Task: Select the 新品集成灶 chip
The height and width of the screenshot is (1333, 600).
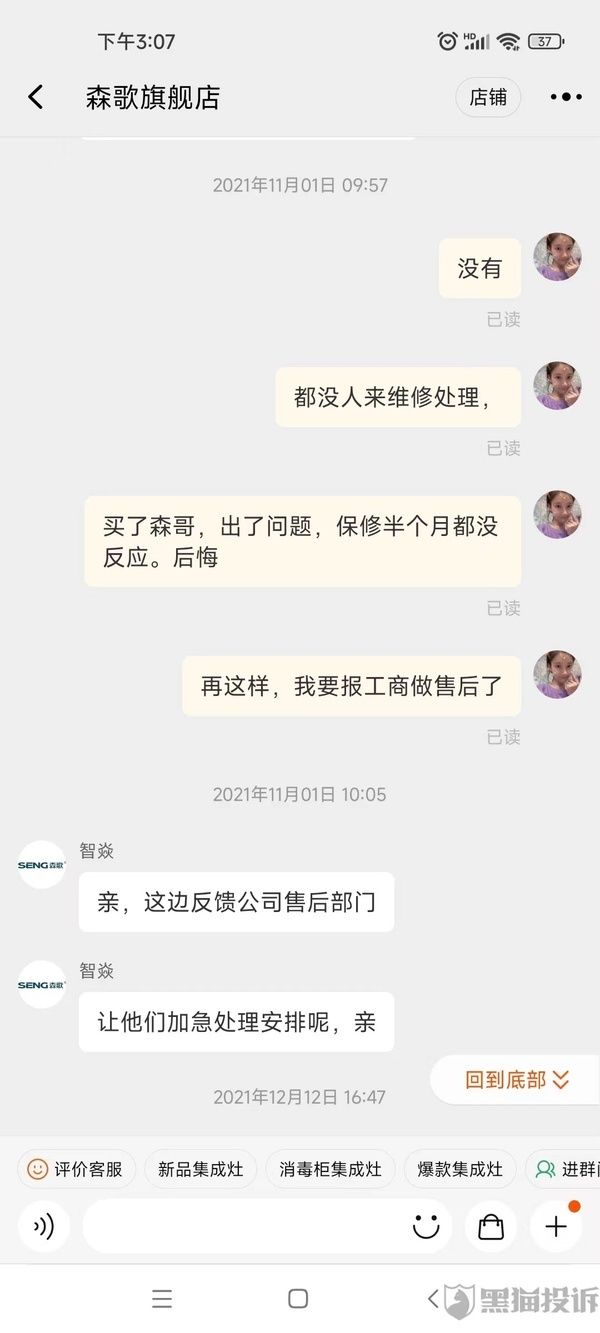Action: pos(200,1169)
